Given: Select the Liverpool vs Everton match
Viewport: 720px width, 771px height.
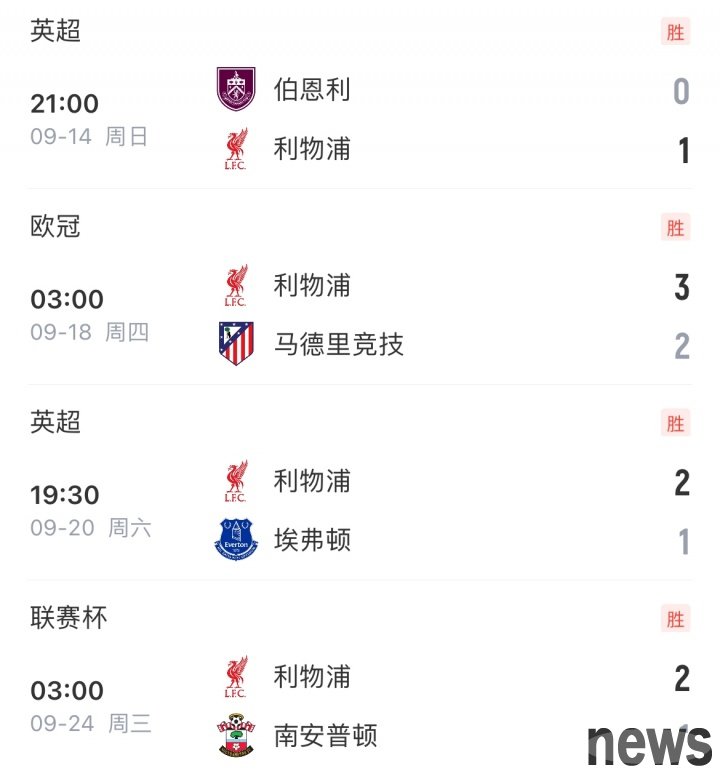Looking at the screenshot, I should click(360, 510).
